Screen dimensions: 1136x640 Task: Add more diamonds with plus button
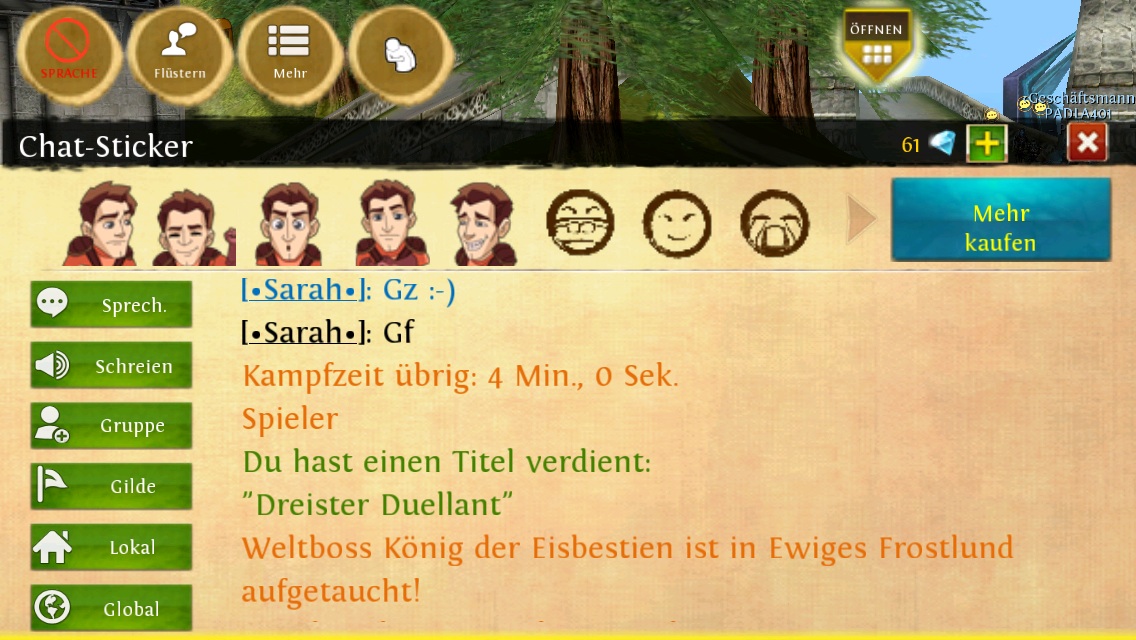[987, 144]
